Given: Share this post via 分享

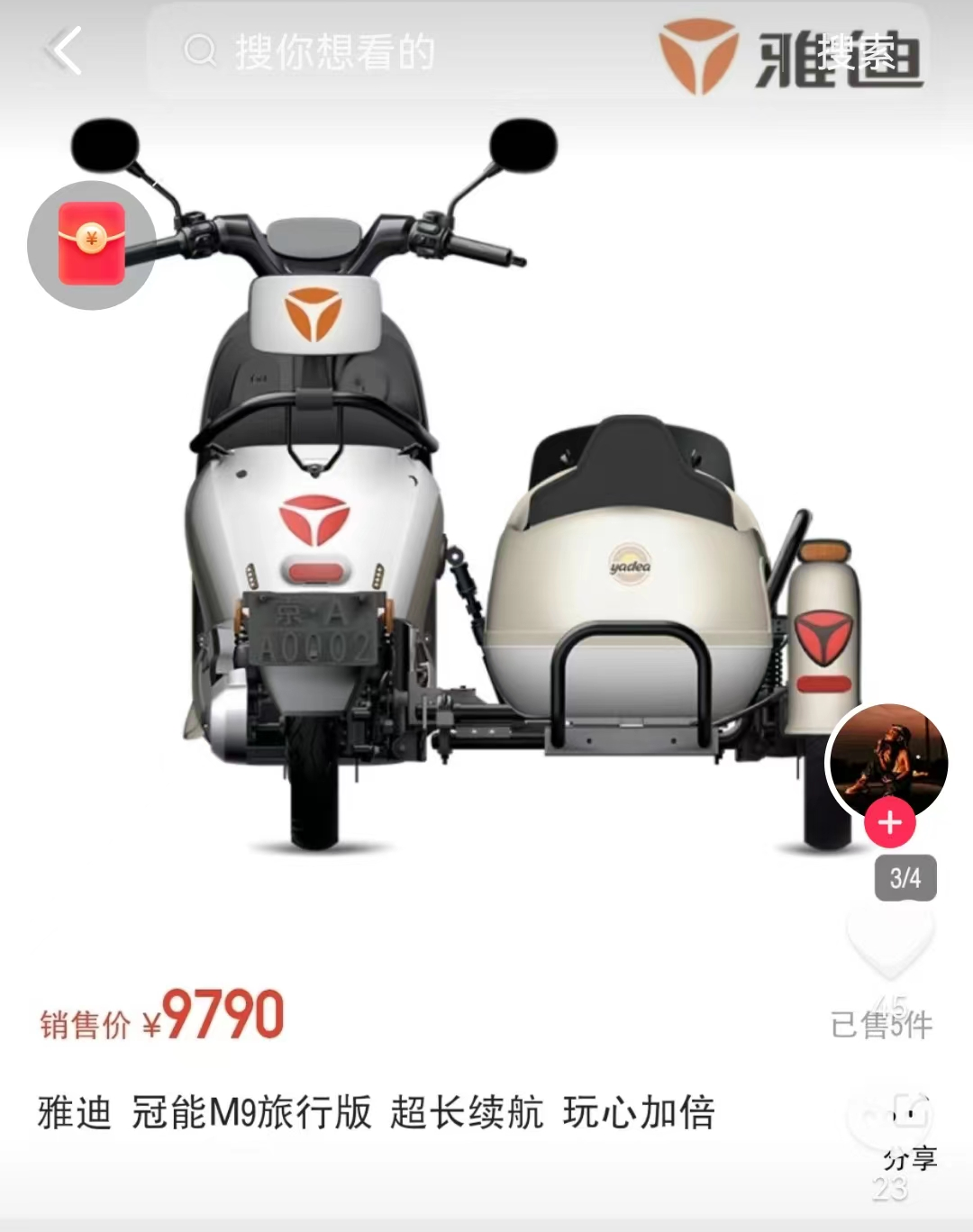Looking at the screenshot, I should 909,1126.
